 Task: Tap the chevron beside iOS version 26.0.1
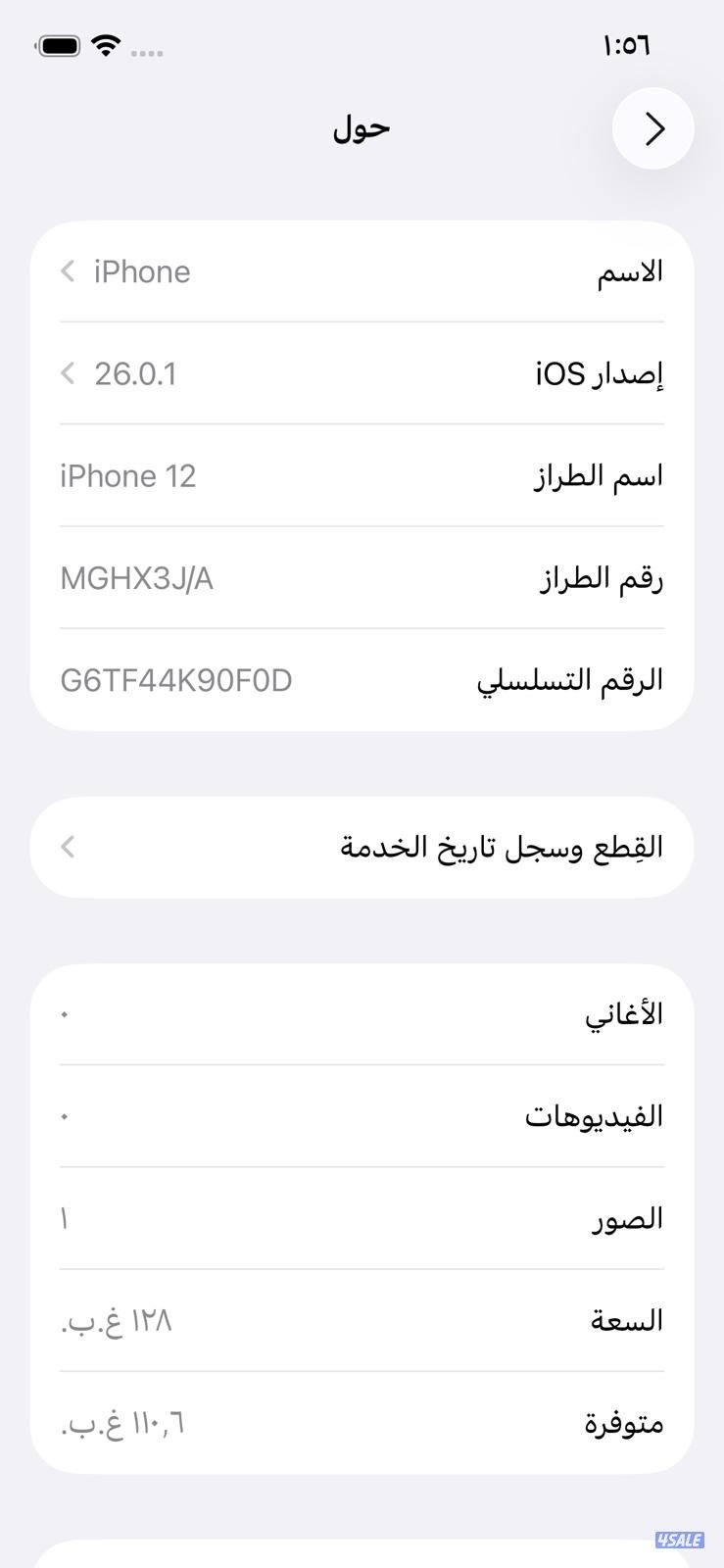pos(67,373)
